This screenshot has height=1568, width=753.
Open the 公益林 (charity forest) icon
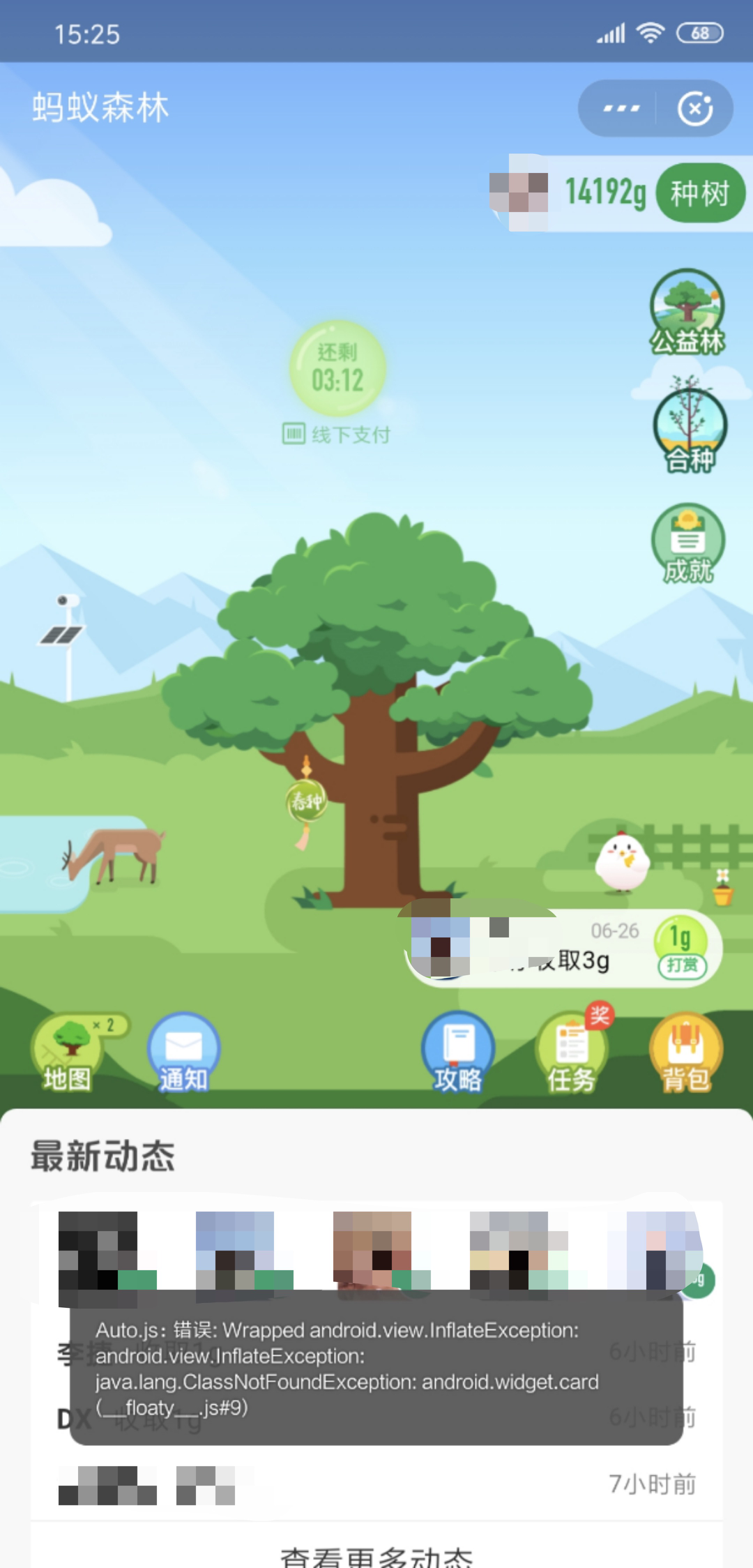(x=686, y=310)
